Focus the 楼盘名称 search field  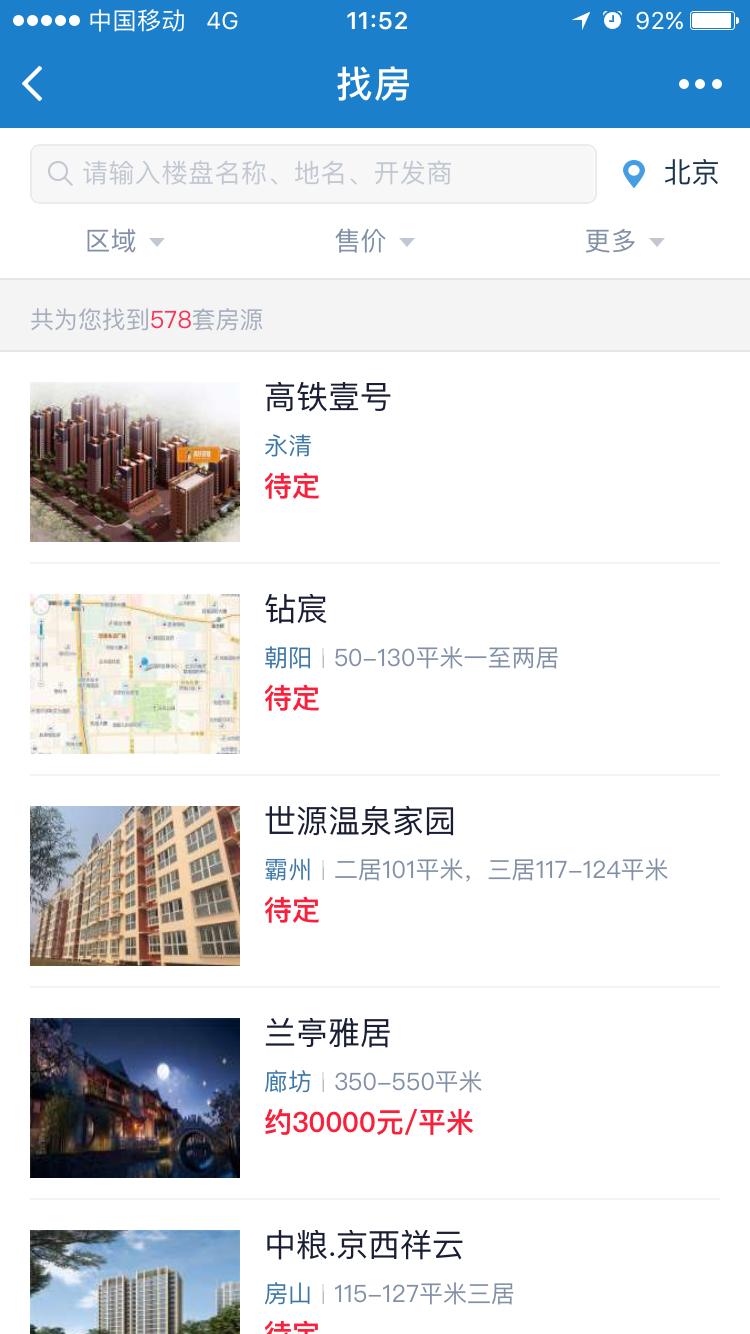click(313, 174)
